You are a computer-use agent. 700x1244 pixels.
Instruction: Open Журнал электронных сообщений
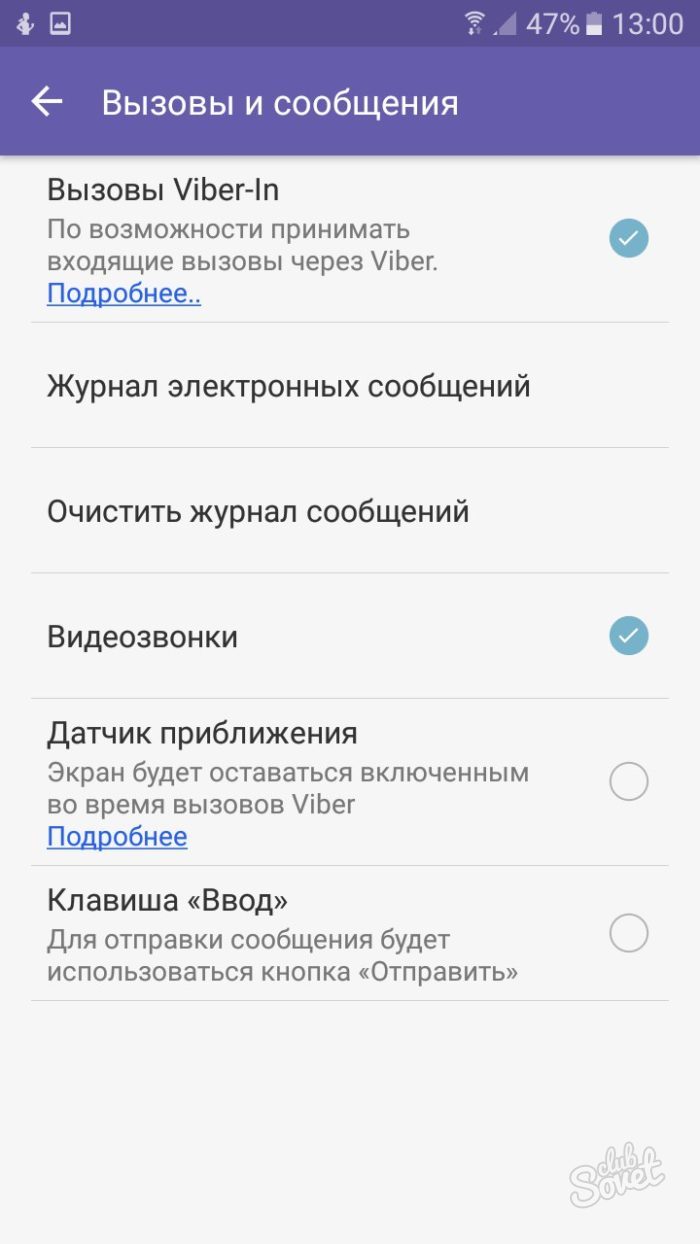288,386
